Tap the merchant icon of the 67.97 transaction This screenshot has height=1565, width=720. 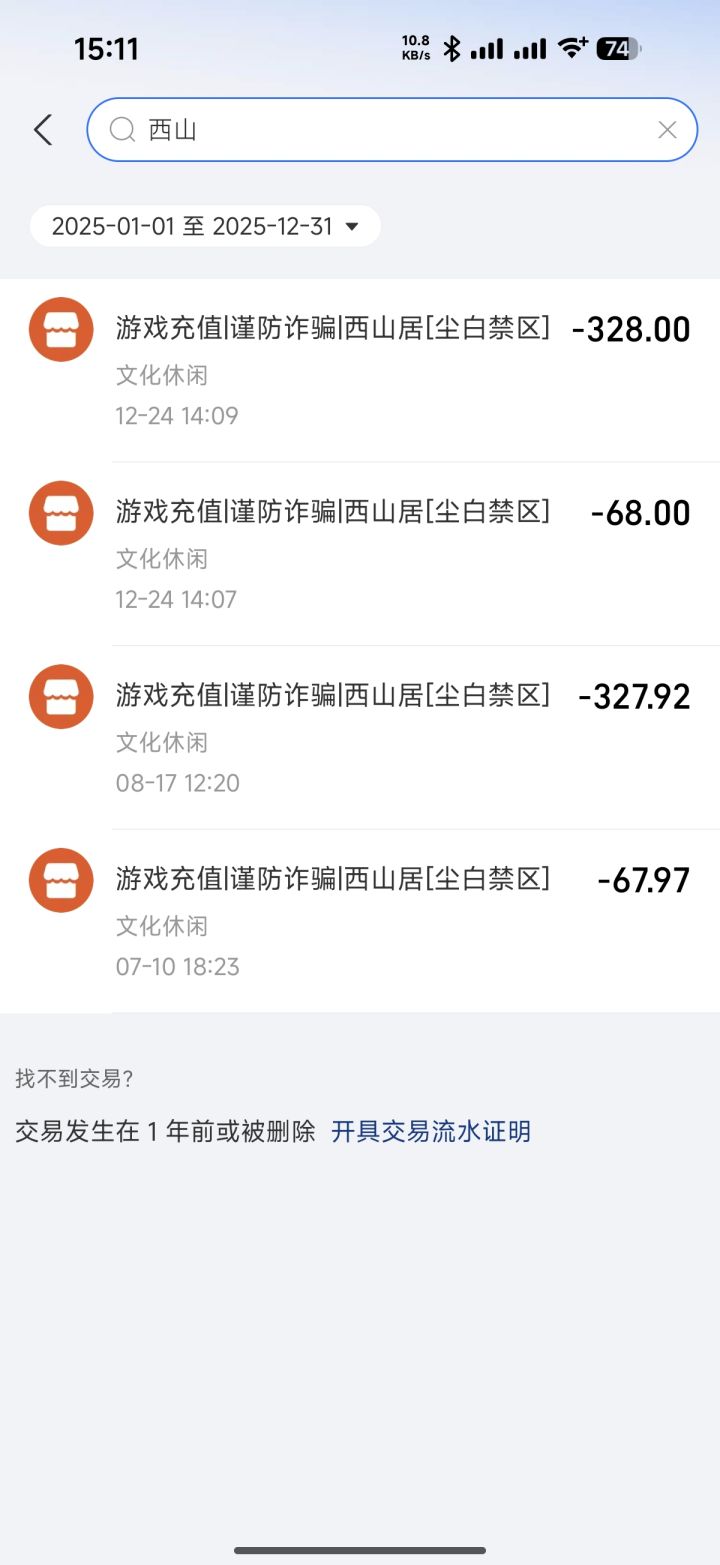coord(60,880)
